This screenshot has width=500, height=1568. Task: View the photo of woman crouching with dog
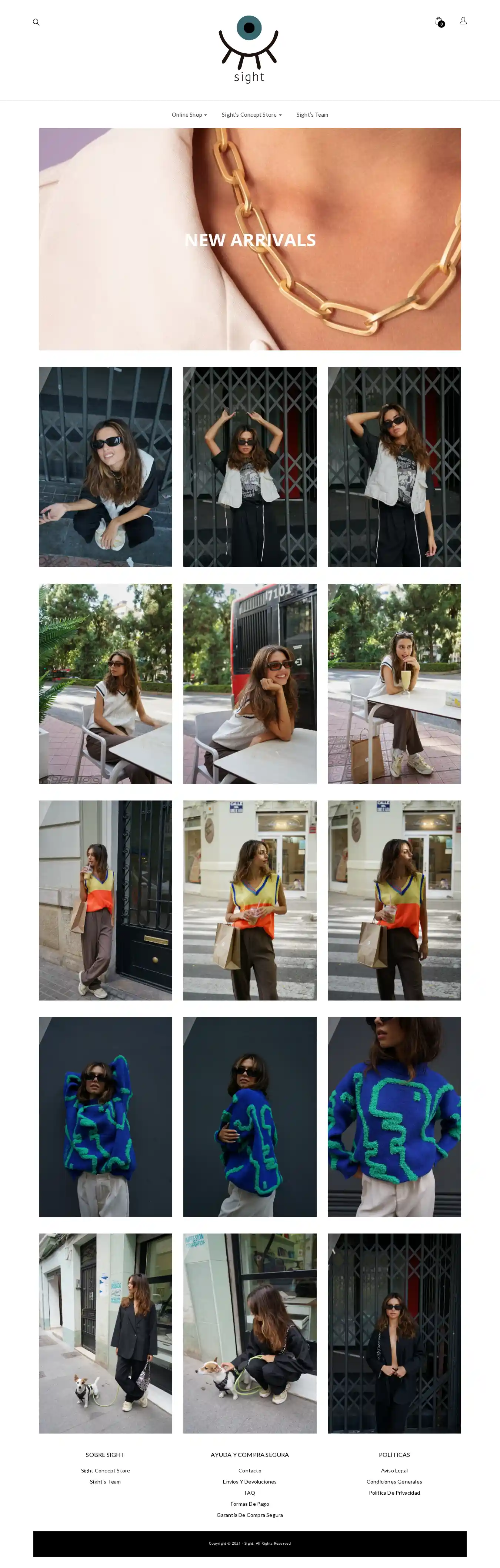pyautogui.click(x=249, y=1334)
